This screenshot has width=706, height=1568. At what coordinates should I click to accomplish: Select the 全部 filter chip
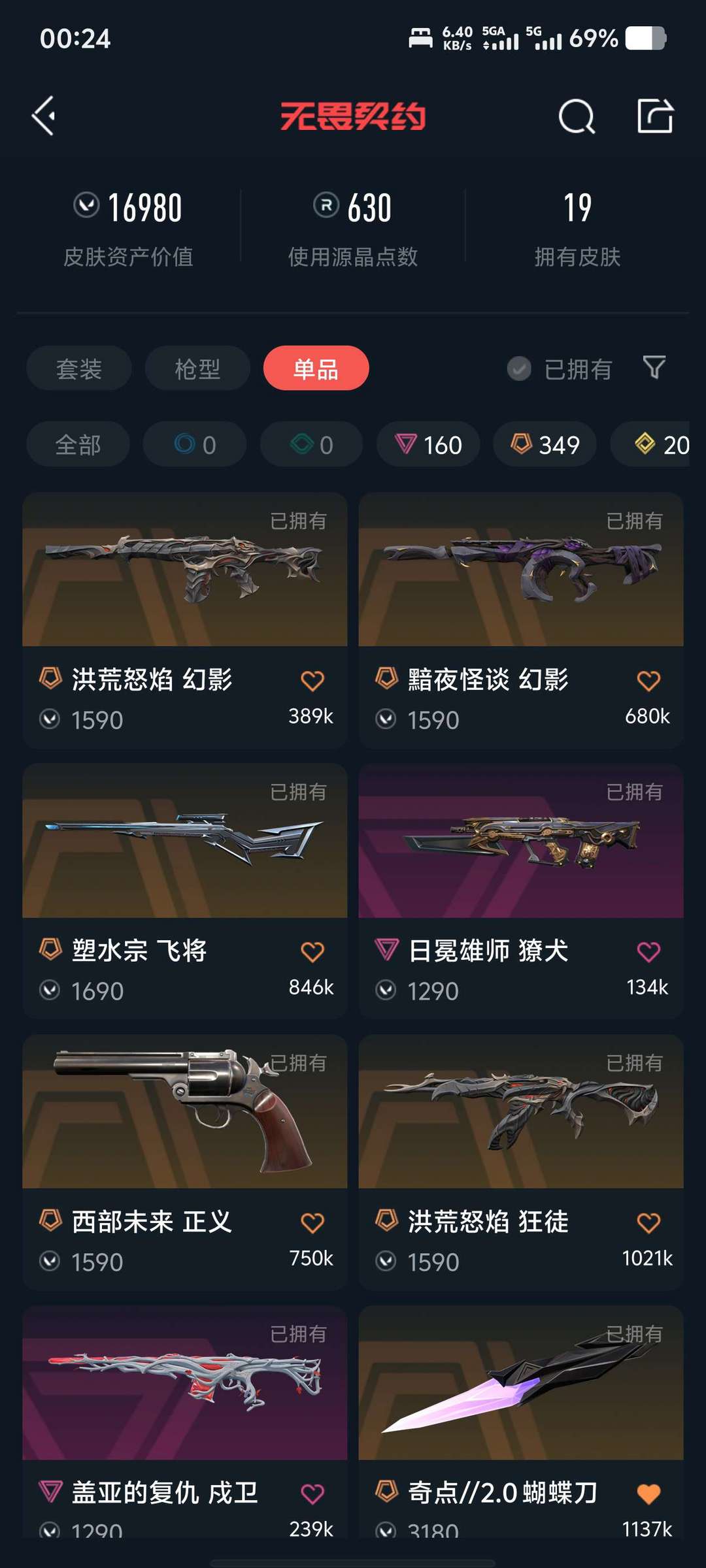point(78,444)
